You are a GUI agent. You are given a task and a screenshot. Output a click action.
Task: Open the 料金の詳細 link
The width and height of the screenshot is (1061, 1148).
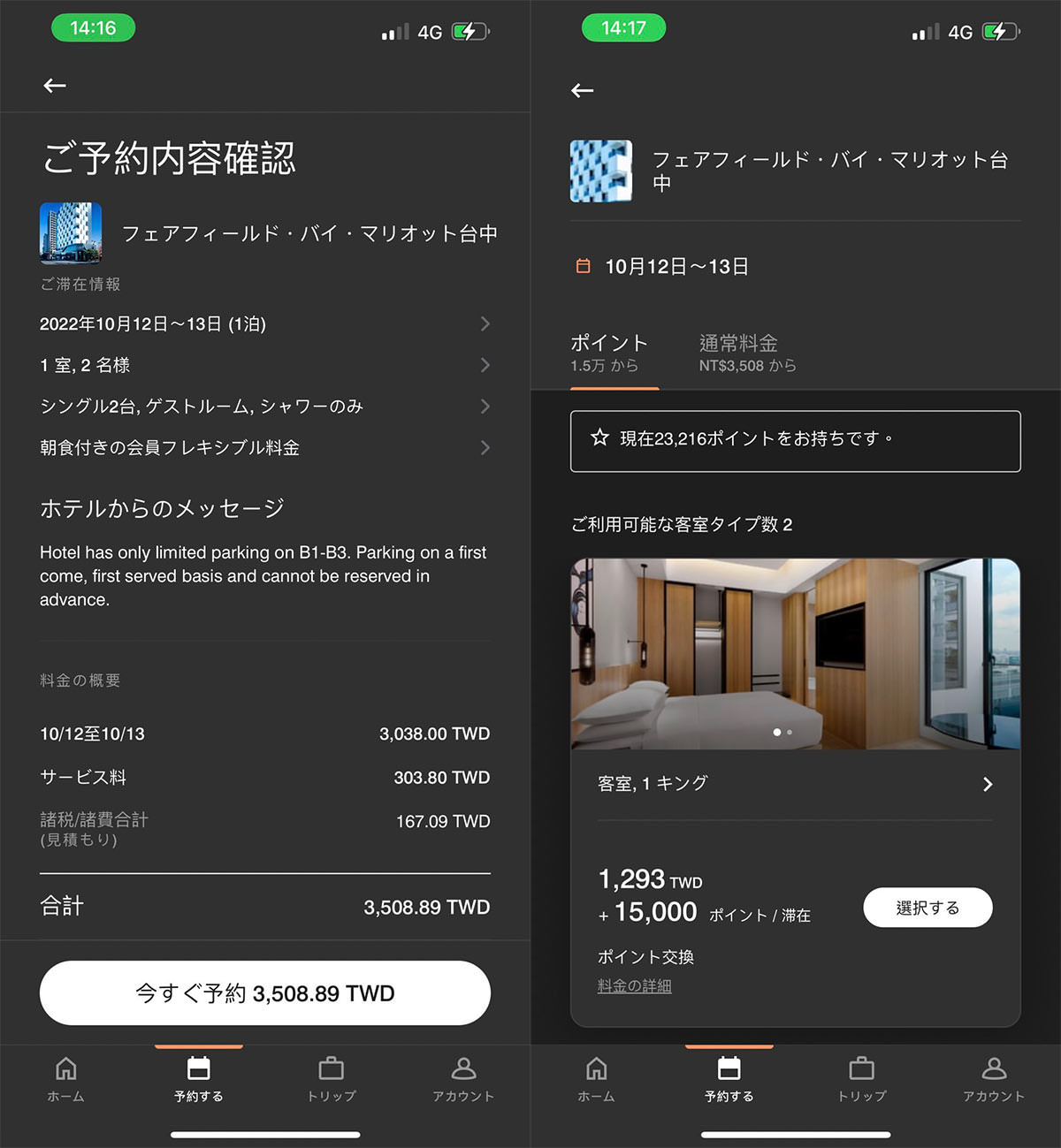coord(633,985)
